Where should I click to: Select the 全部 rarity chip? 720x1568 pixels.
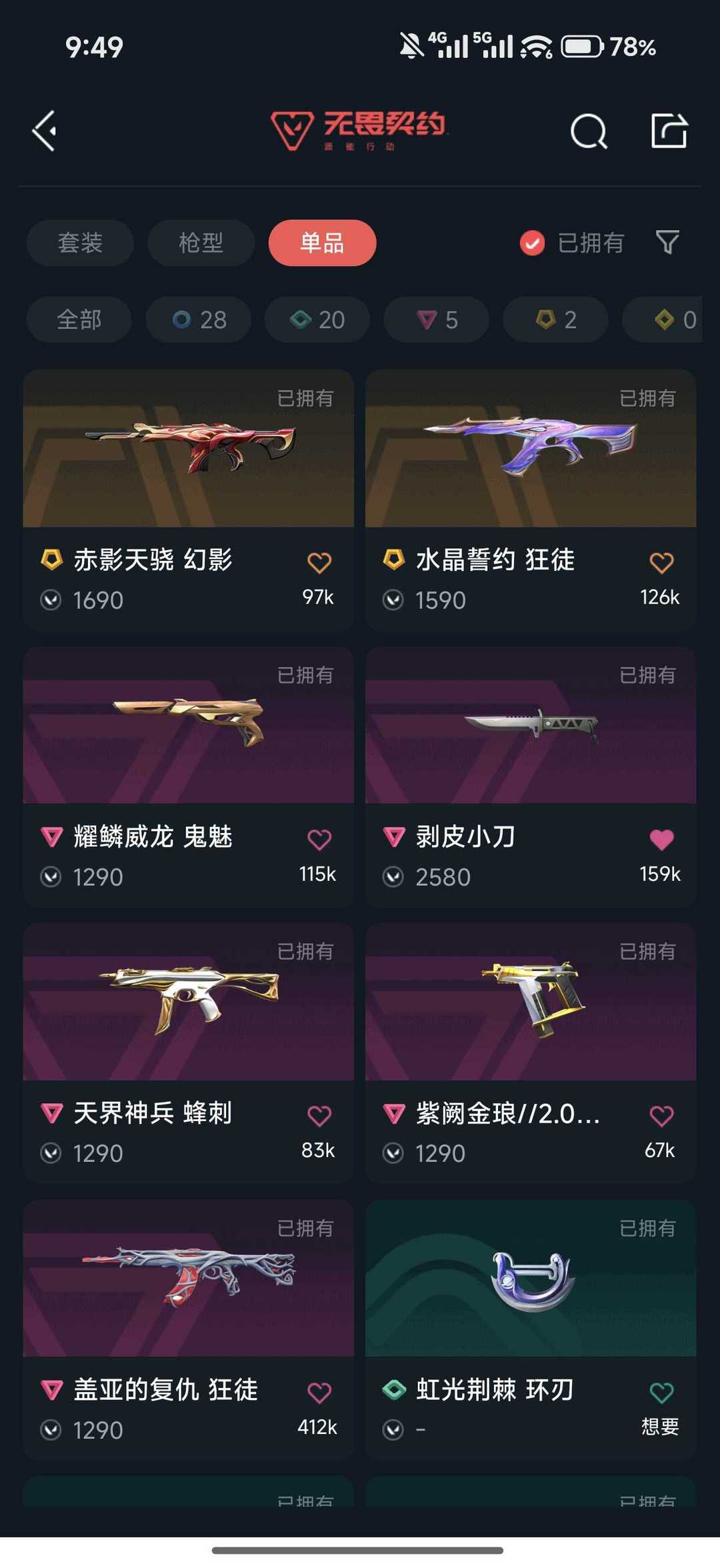[79, 319]
